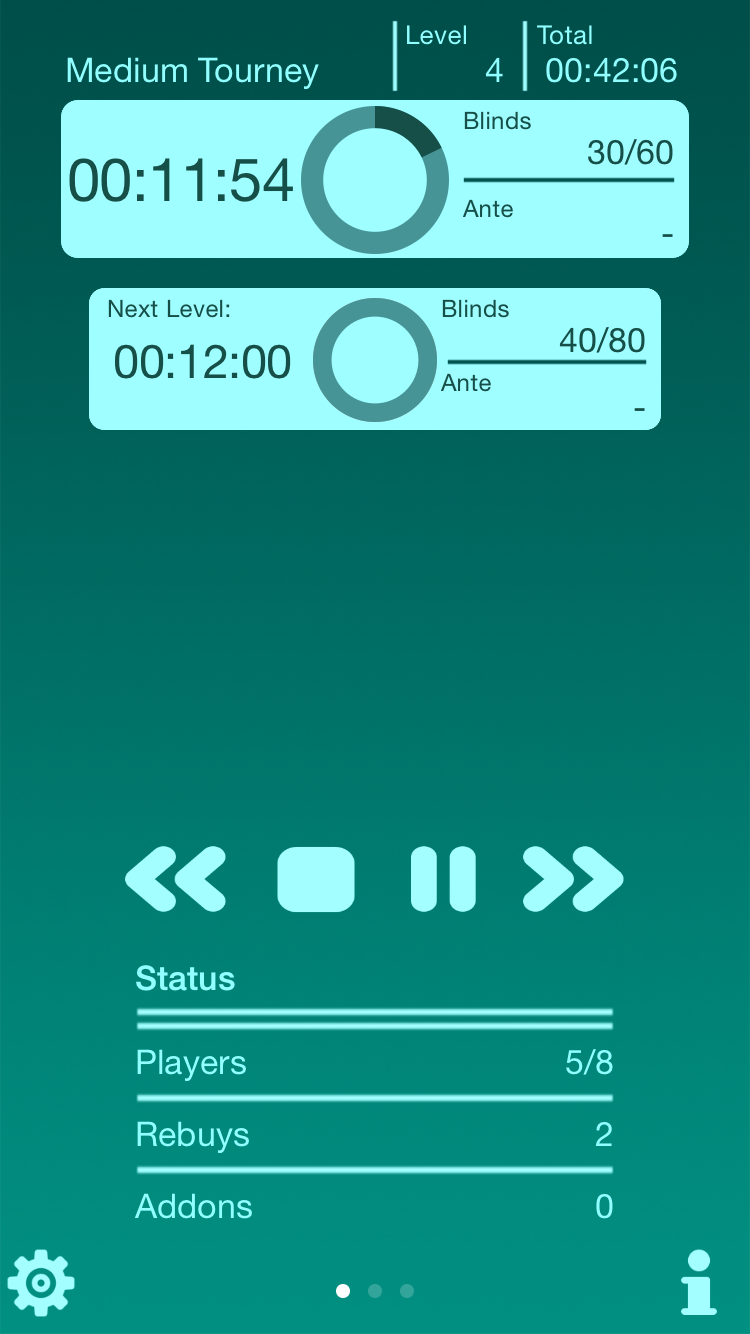
Task: Select the current blinds 30/60 display
Action: 628,152
